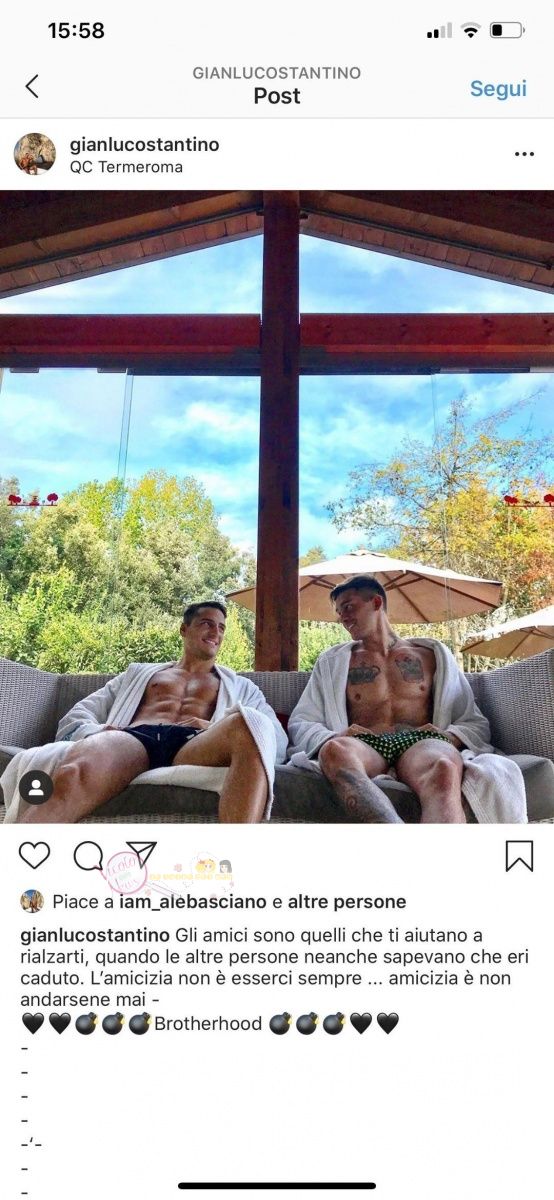
Task: View the altre persone who liked this
Action: [x=347, y=902]
